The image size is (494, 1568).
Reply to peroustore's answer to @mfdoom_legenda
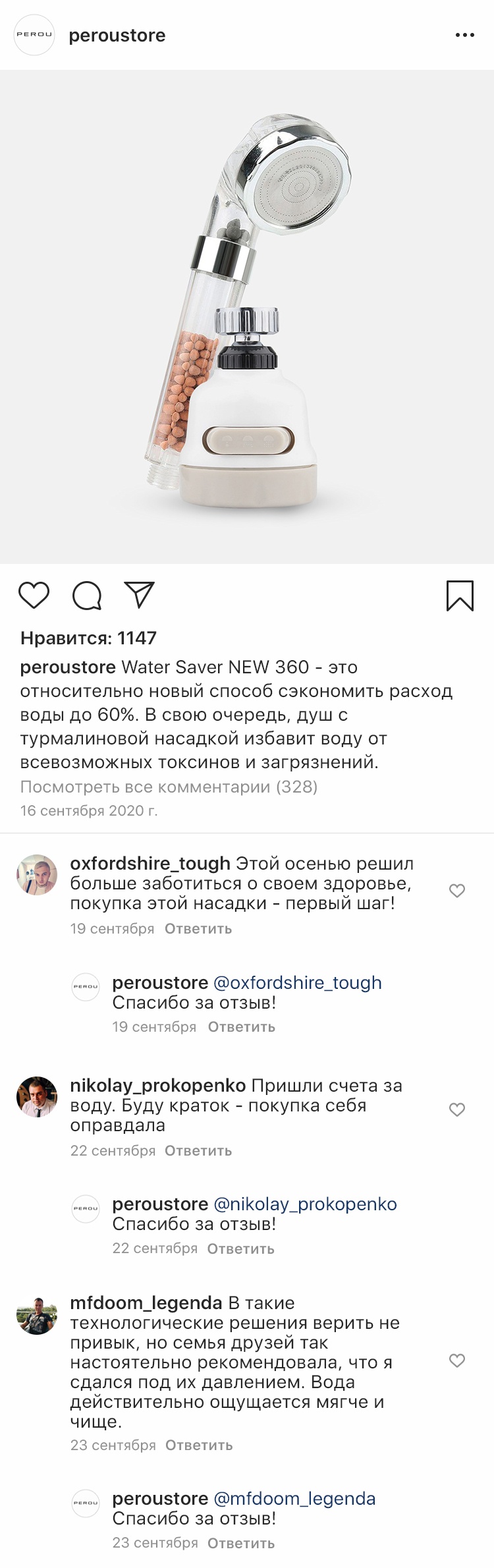tap(241, 1543)
